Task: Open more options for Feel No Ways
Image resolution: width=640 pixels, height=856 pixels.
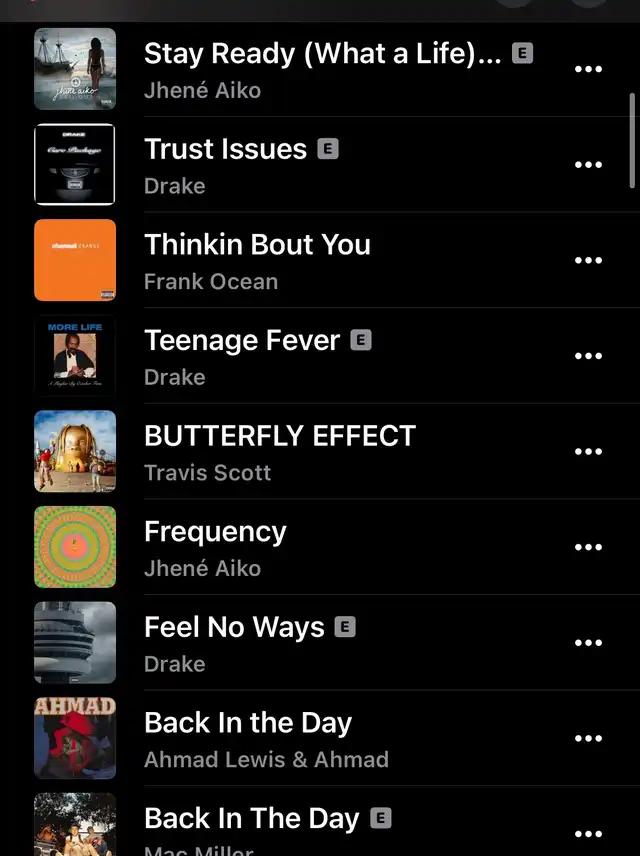Action: click(x=589, y=643)
